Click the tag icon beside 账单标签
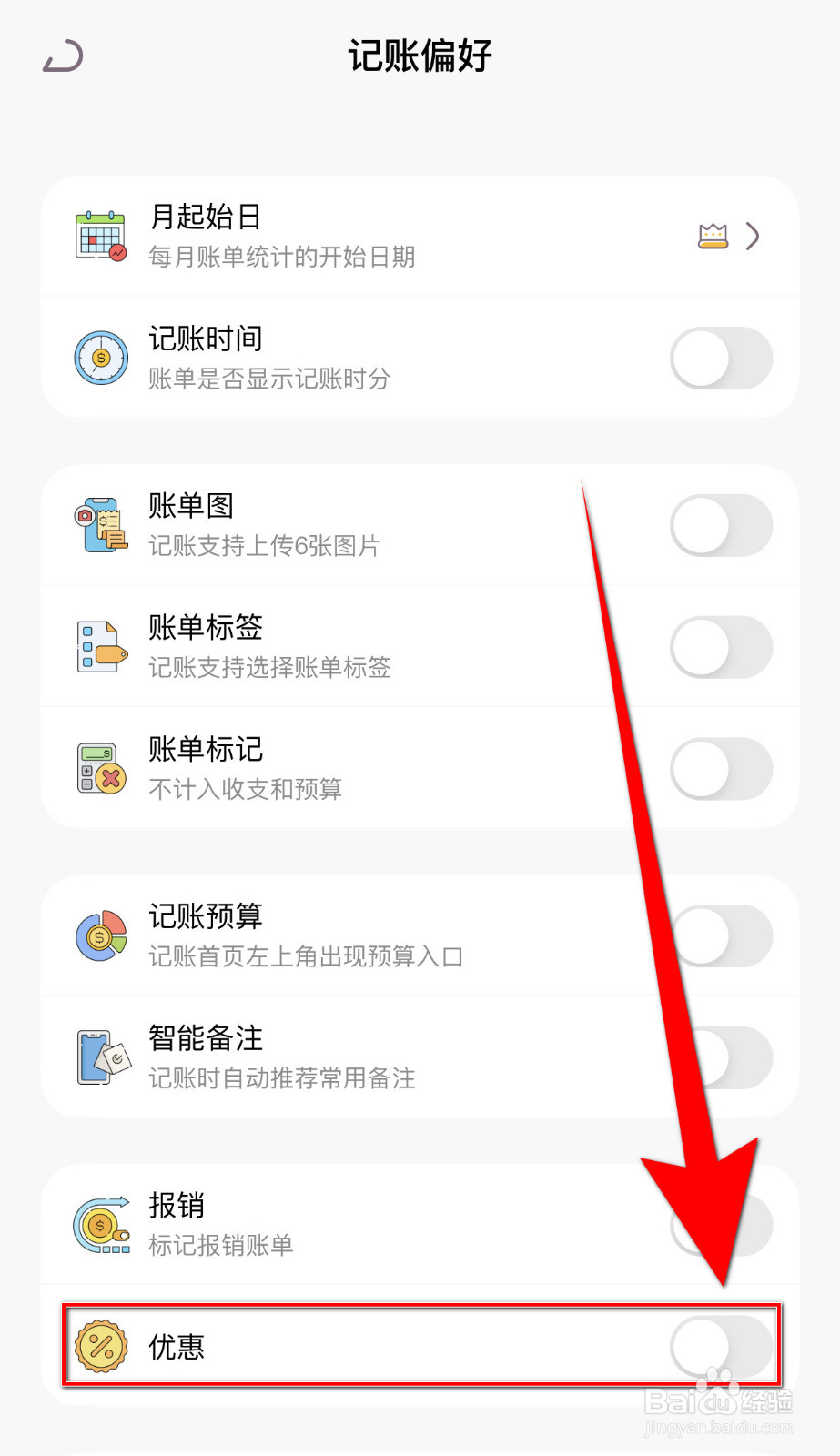Viewport: 840px width, 1456px height. (x=99, y=646)
